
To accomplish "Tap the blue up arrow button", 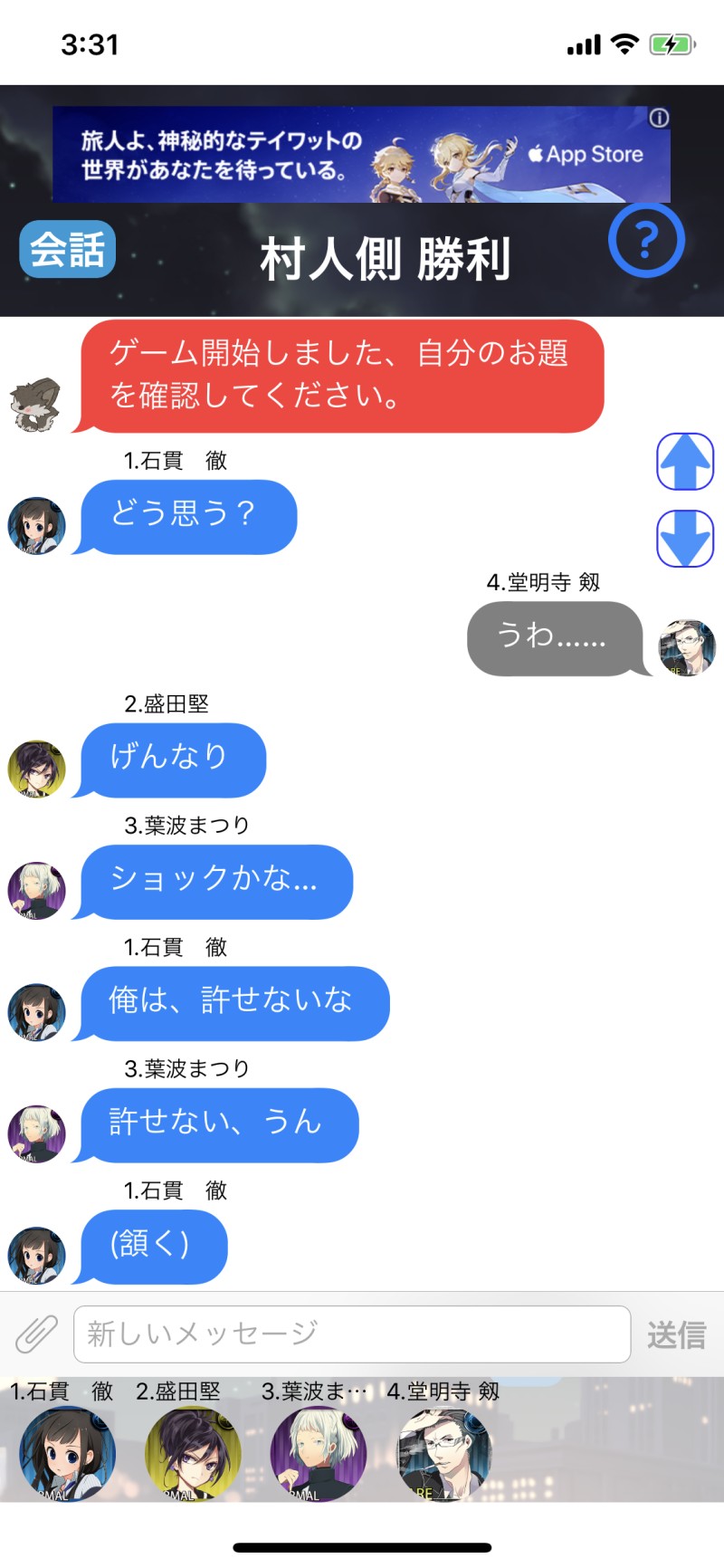I will [685, 462].
